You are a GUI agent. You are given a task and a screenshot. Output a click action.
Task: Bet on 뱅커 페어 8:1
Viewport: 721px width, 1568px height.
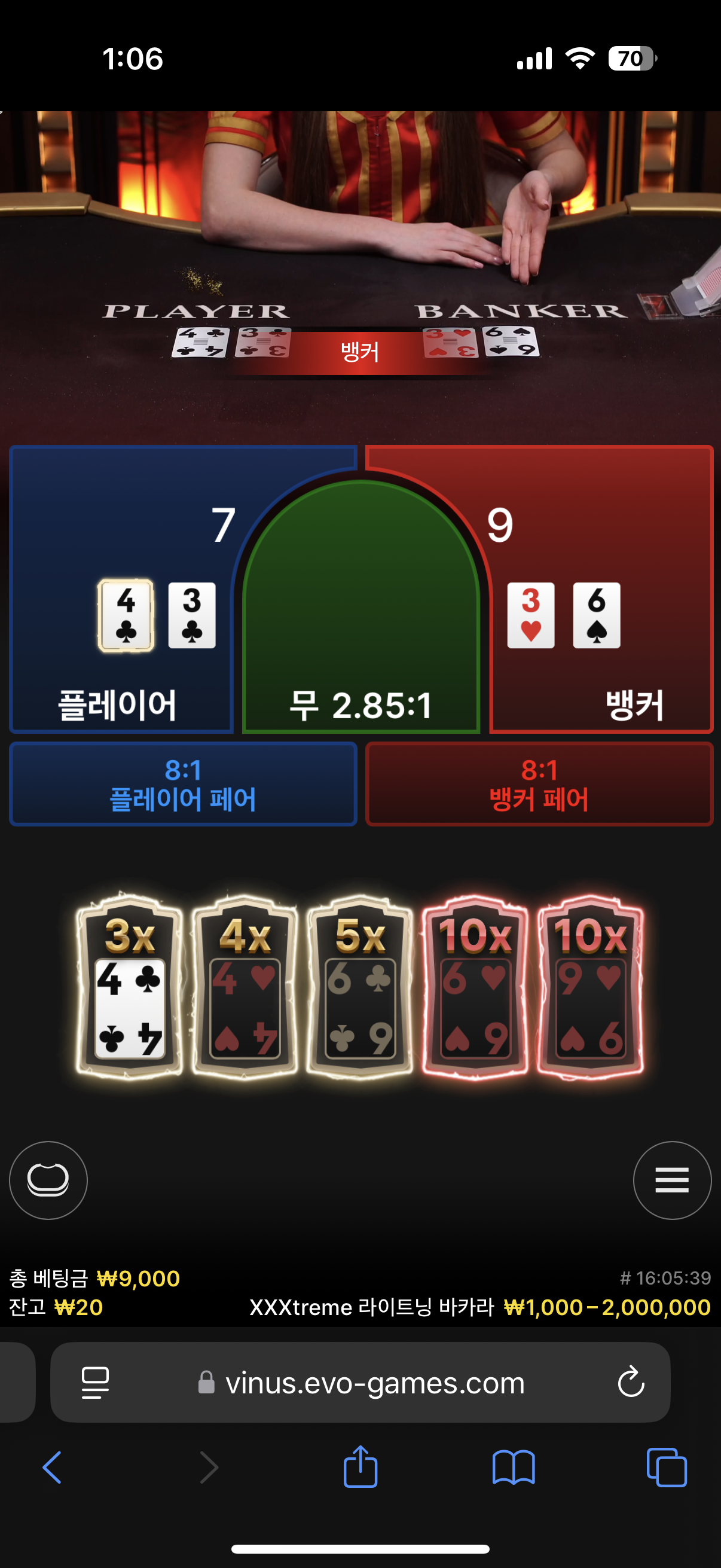pos(539,784)
